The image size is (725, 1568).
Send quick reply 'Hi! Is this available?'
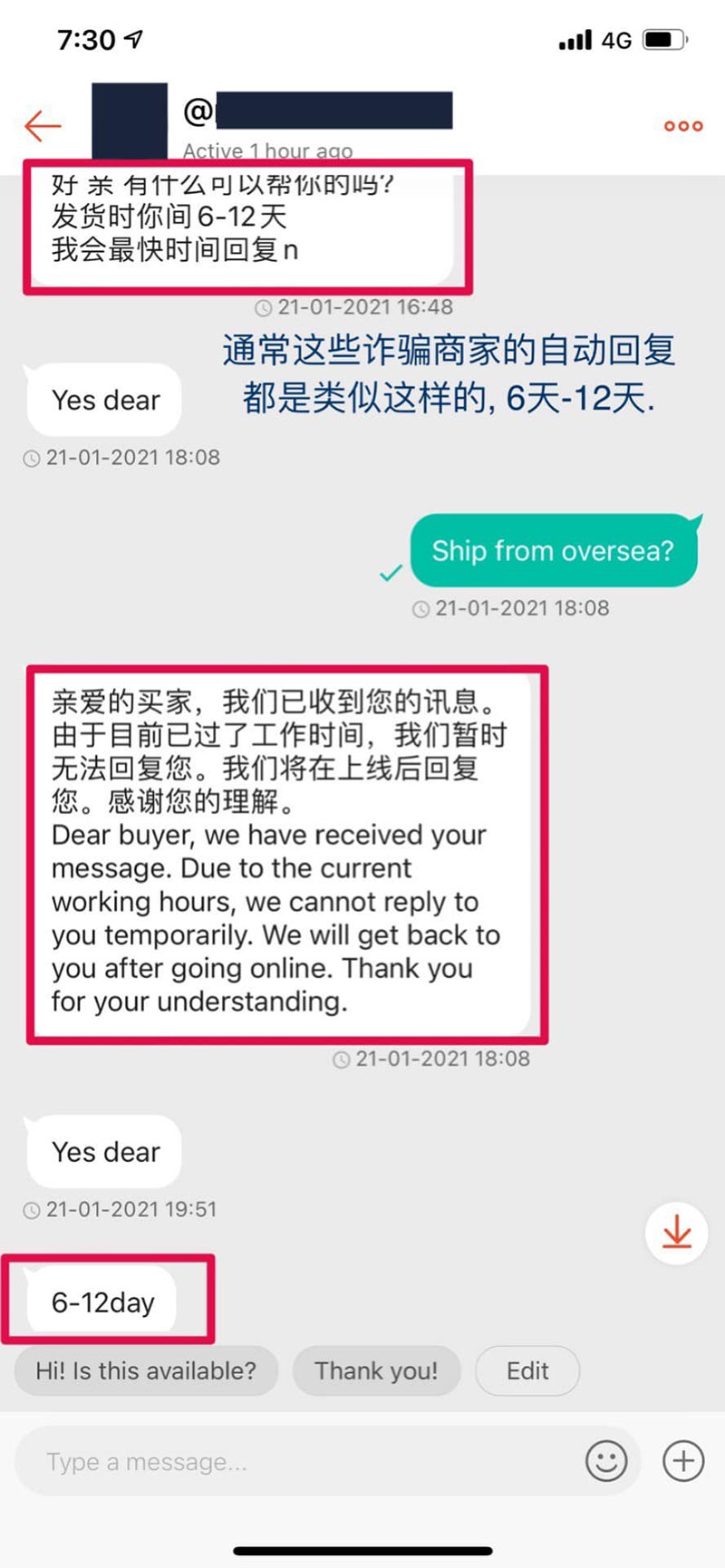(x=146, y=1370)
